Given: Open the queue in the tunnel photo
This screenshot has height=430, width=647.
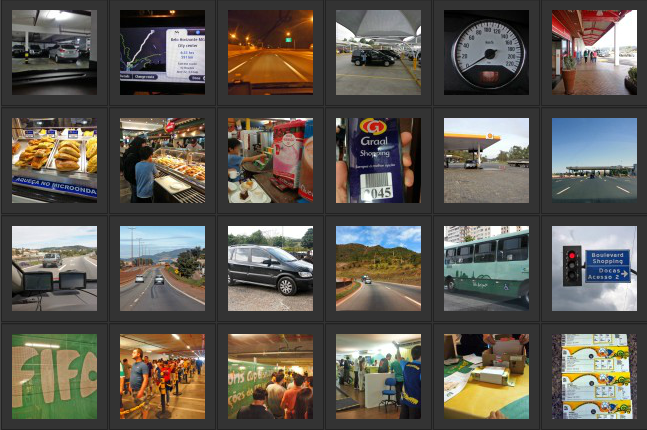Looking at the screenshot, I should [x=162, y=376].
